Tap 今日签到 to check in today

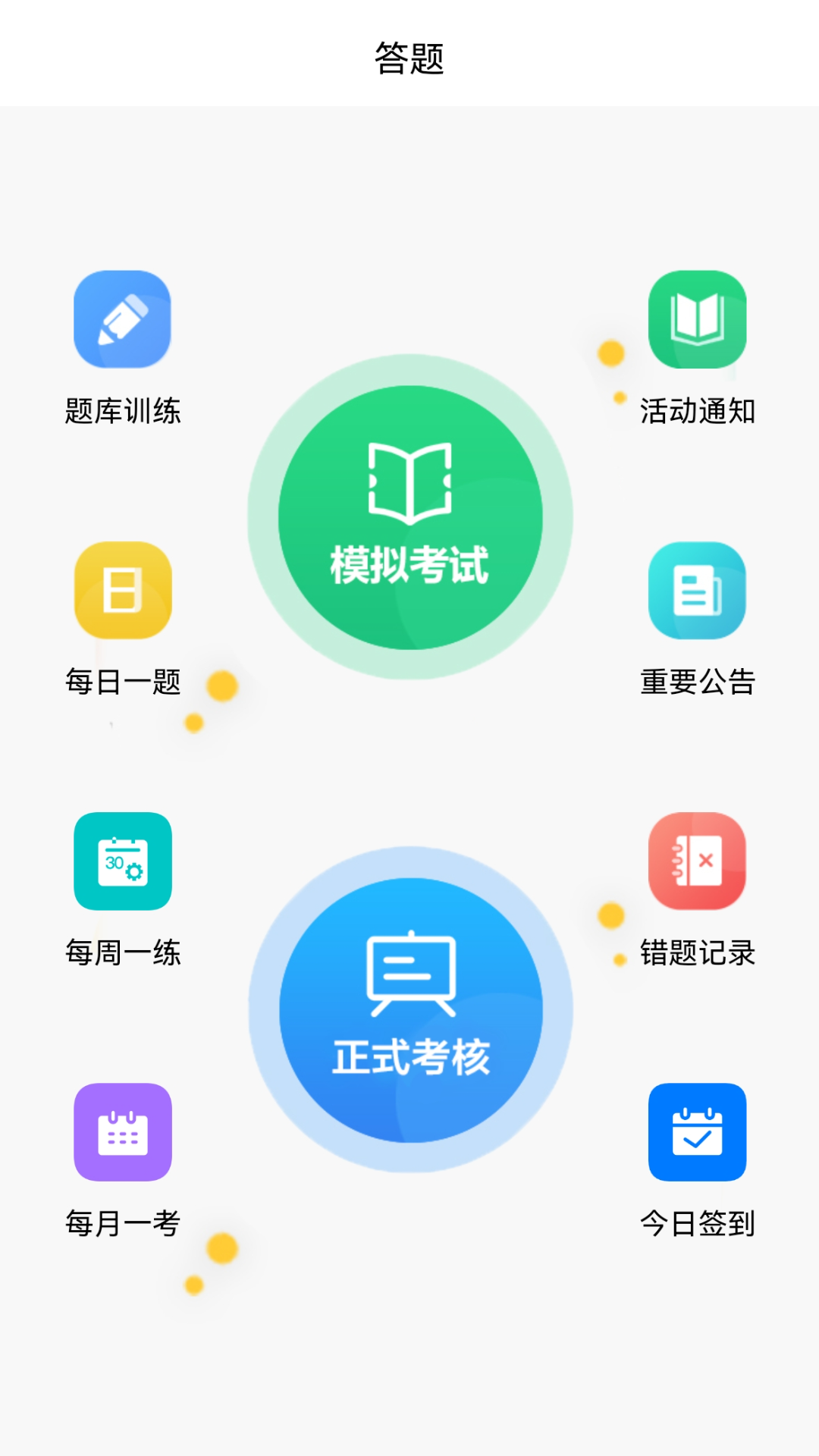tap(697, 1132)
